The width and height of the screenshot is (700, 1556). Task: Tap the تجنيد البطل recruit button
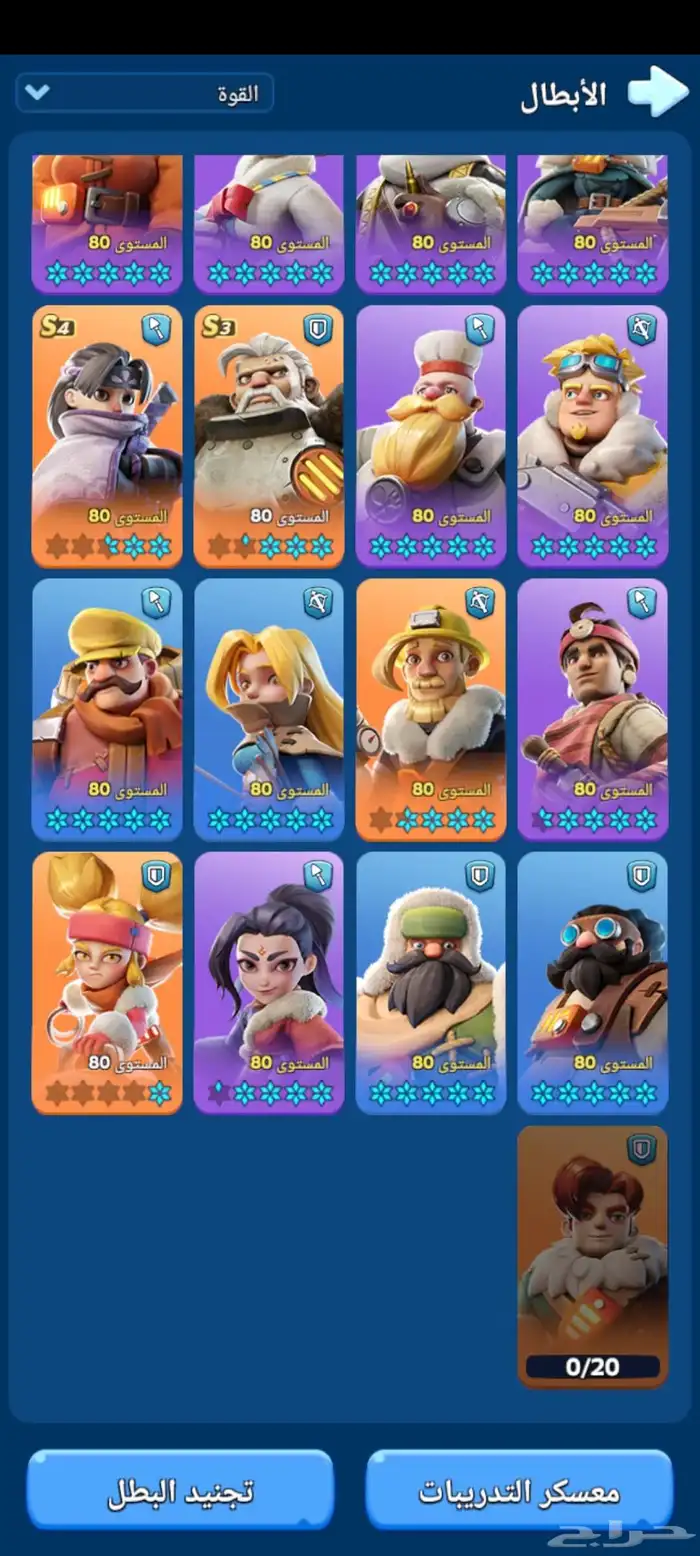[x=180, y=1491]
